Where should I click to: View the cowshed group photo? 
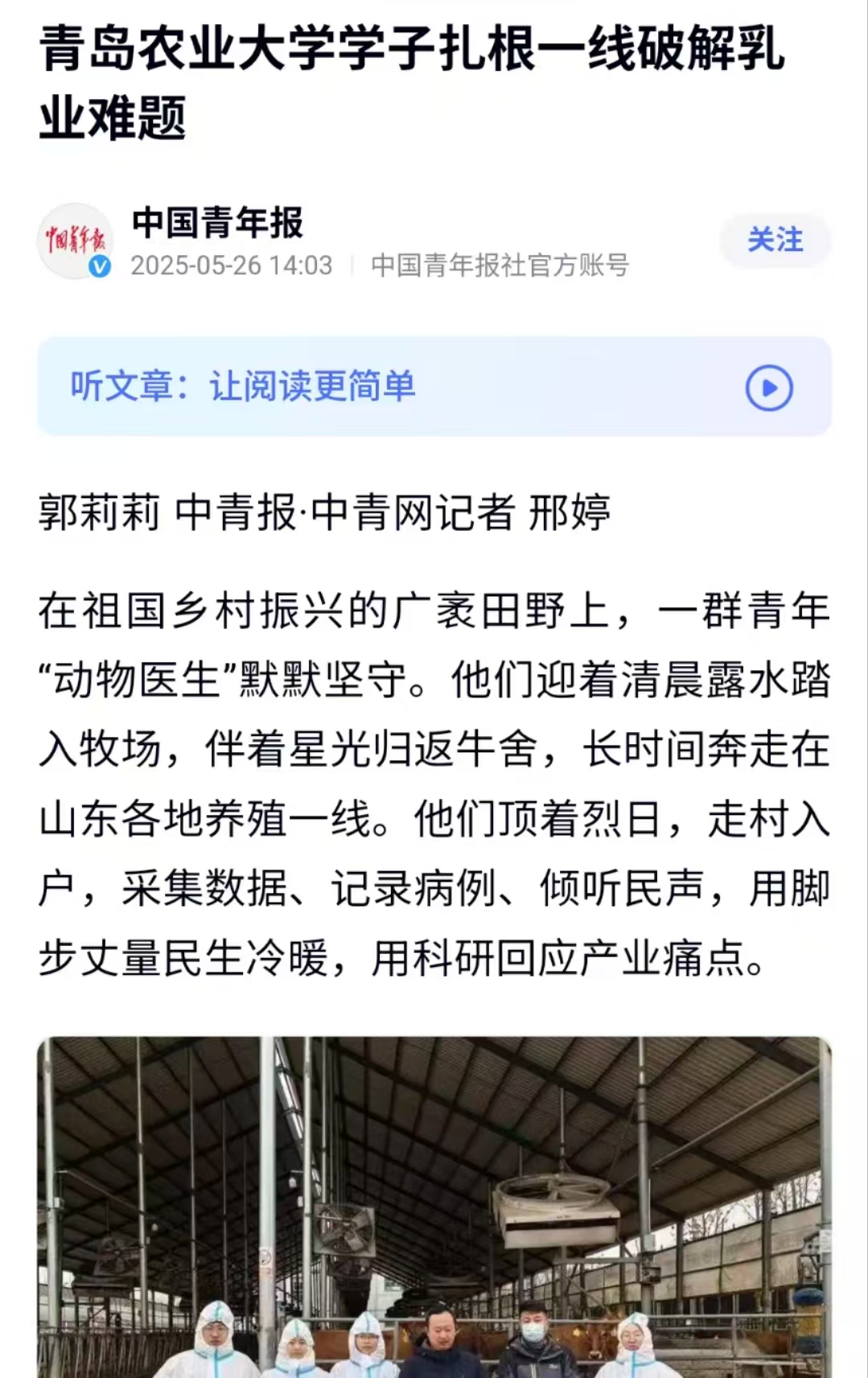(434, 1207)
